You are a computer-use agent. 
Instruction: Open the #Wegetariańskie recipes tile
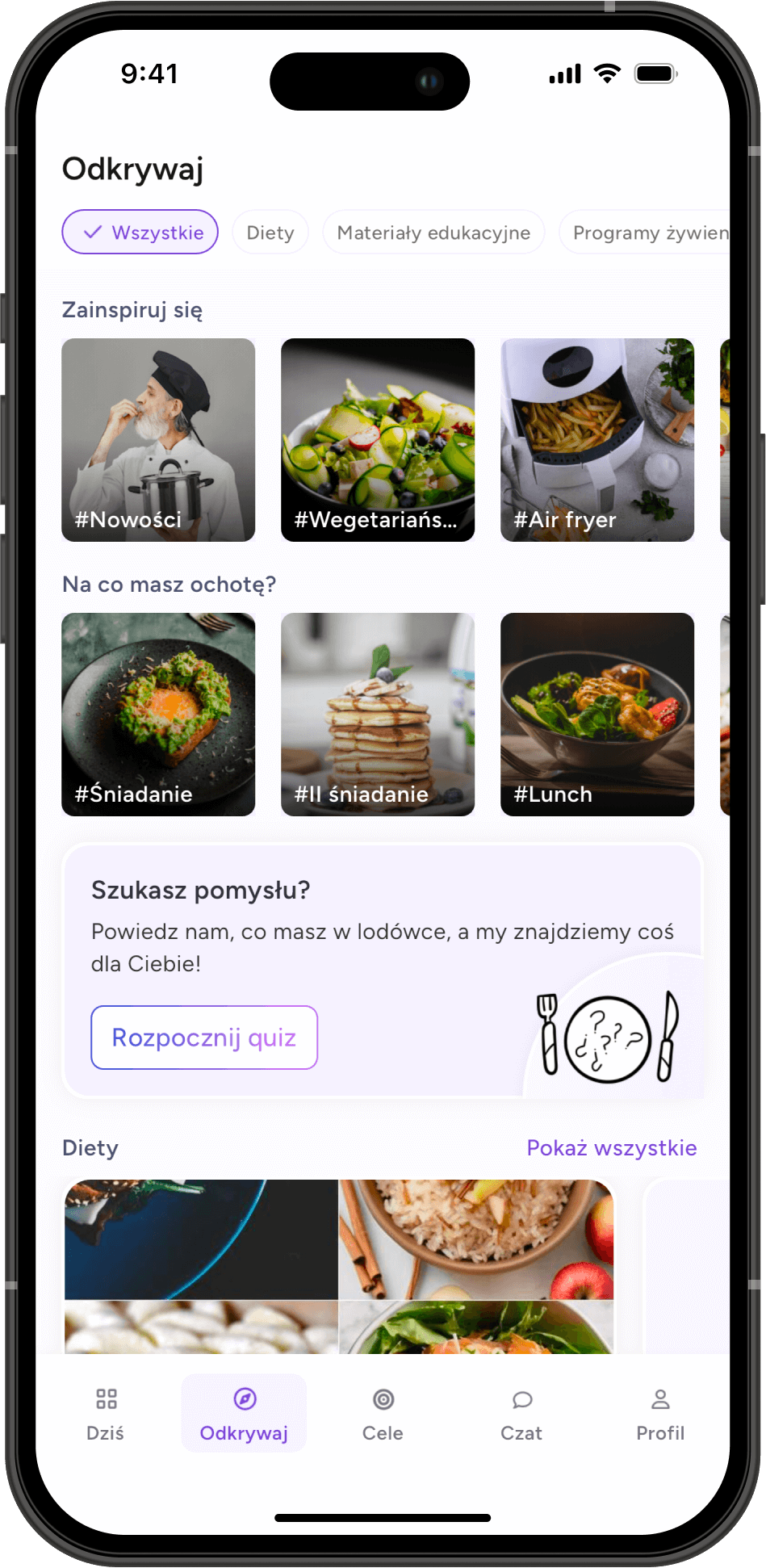click(x=378, y=440)
